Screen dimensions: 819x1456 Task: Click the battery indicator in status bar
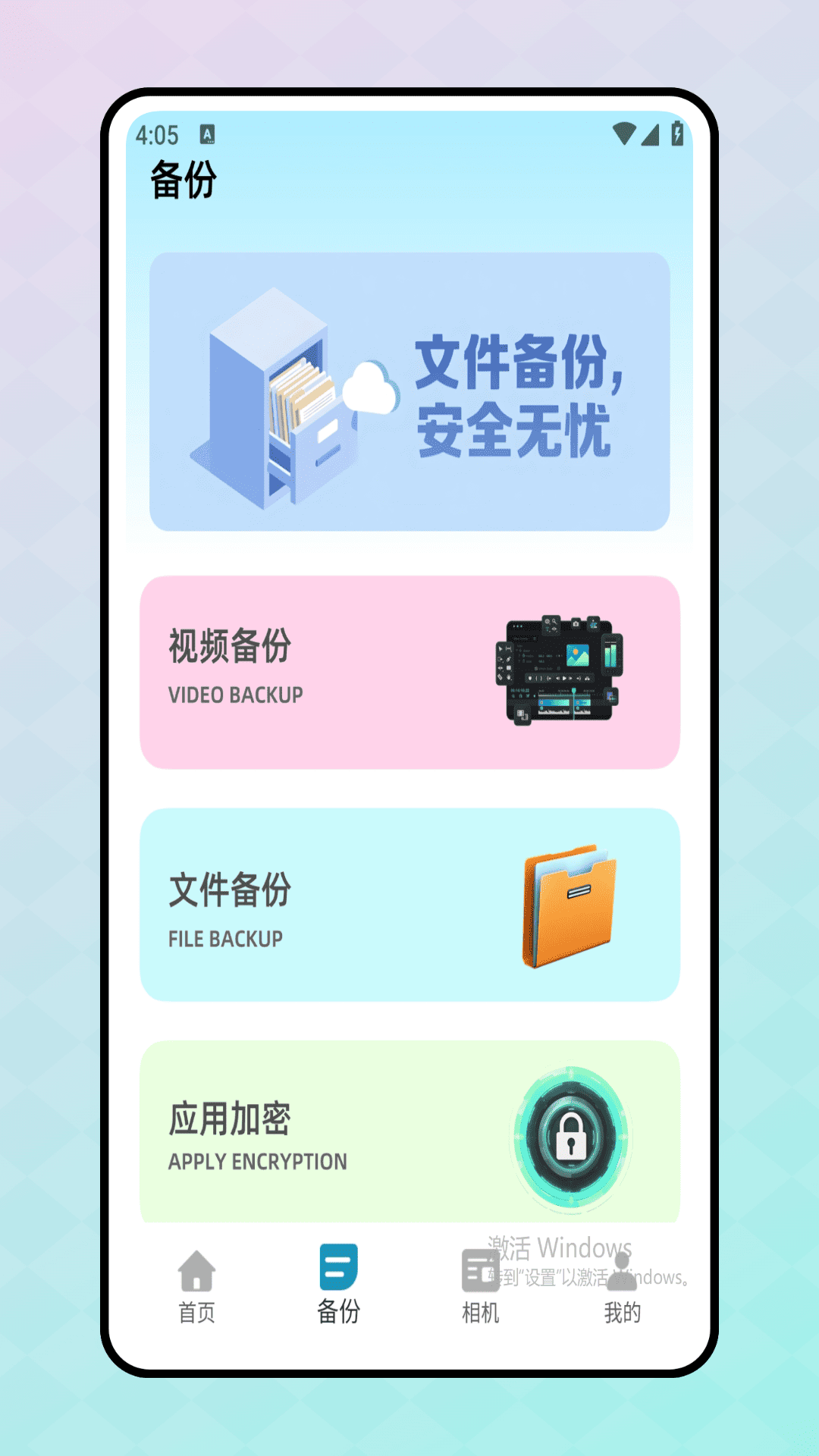click(677, 133)
